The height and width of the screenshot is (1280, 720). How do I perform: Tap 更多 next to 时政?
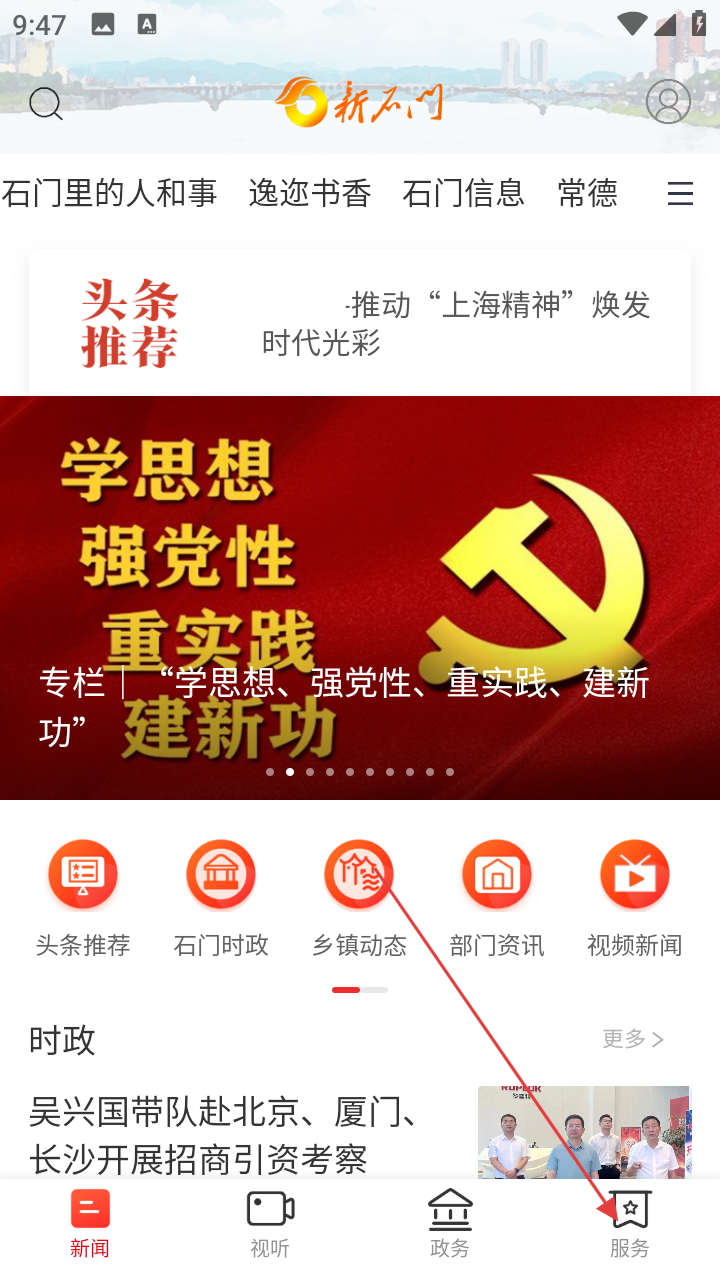[x=632, y=1040]
